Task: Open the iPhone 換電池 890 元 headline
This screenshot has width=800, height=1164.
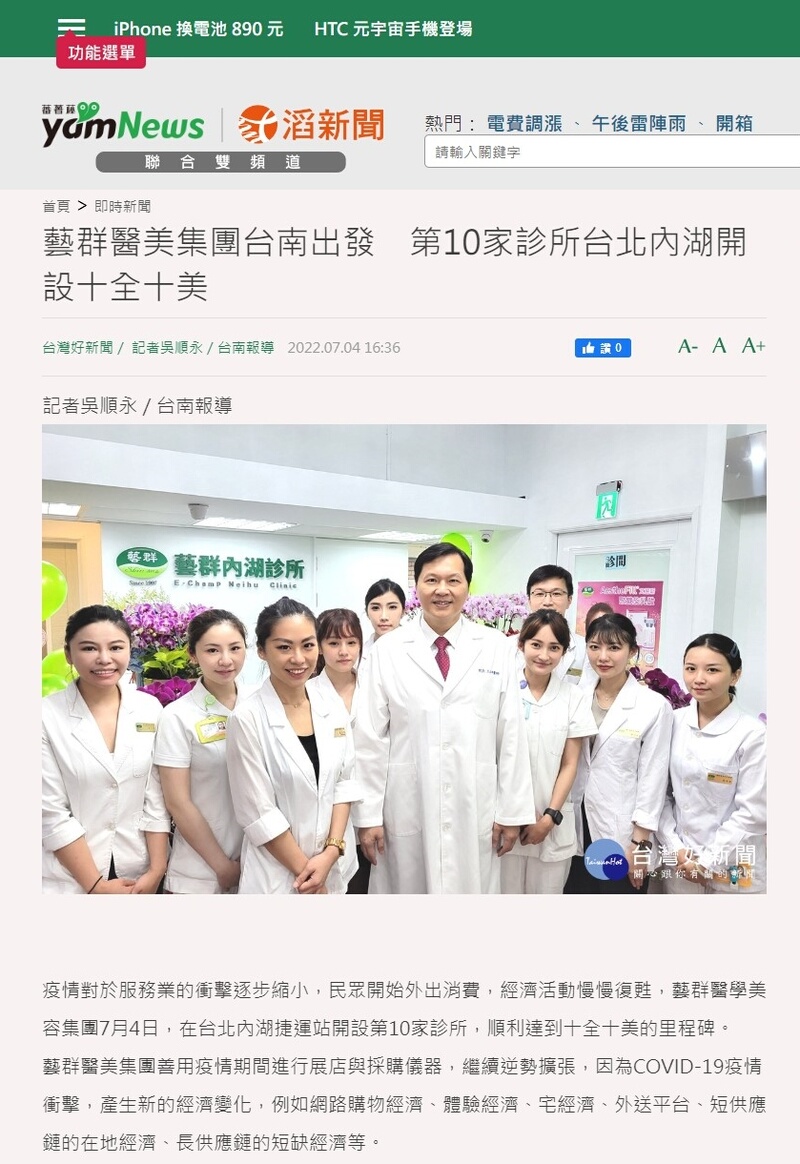Action: [x=198, y=29]
